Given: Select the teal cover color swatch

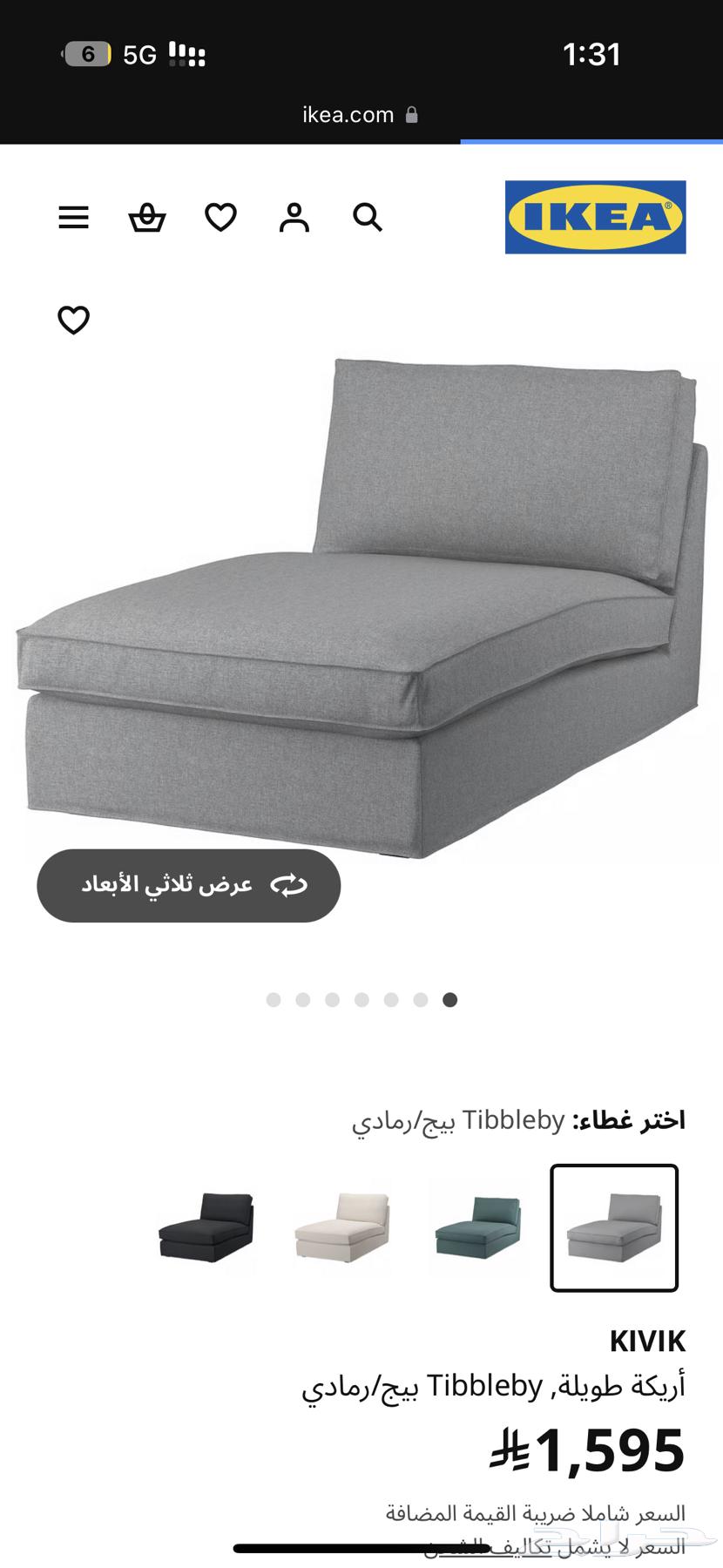Looking at the screenshot, I should pyautogui.click(x=477, y=1227).
